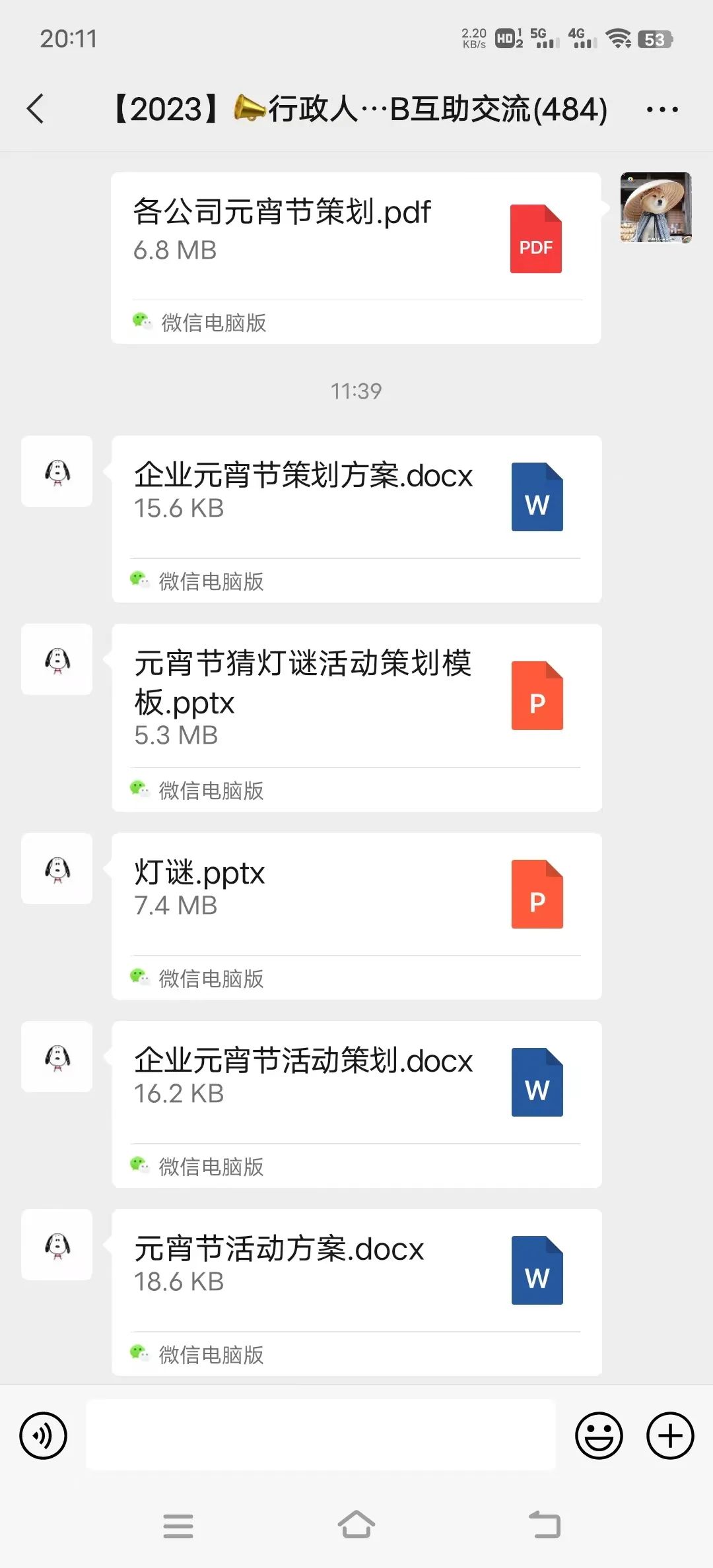Switch to voice input mode
The height and width of the screenshot is (1568, 713).
click(x=44, y=1435)
